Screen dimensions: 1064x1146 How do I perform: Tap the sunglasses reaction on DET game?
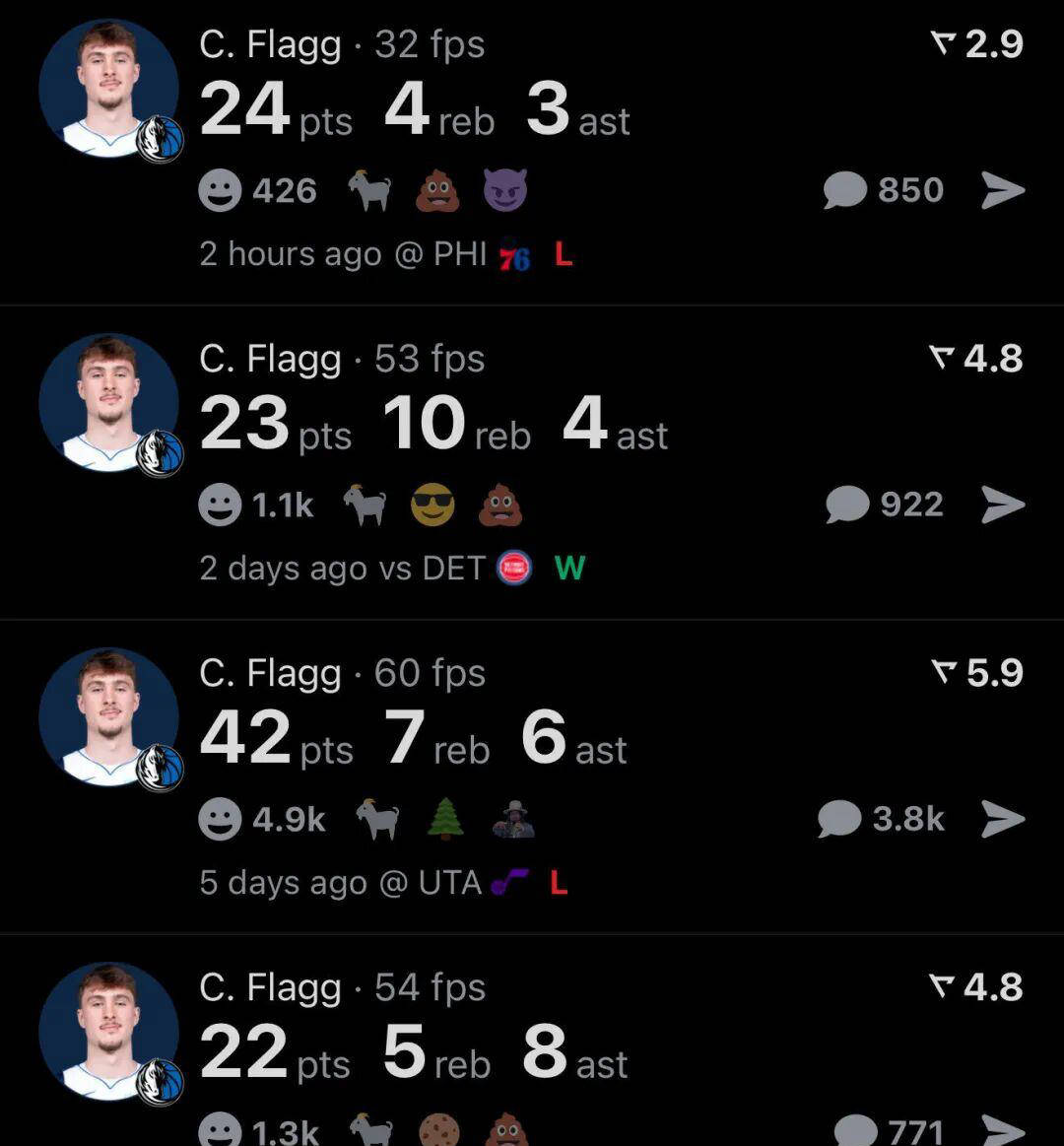[432, 506]
